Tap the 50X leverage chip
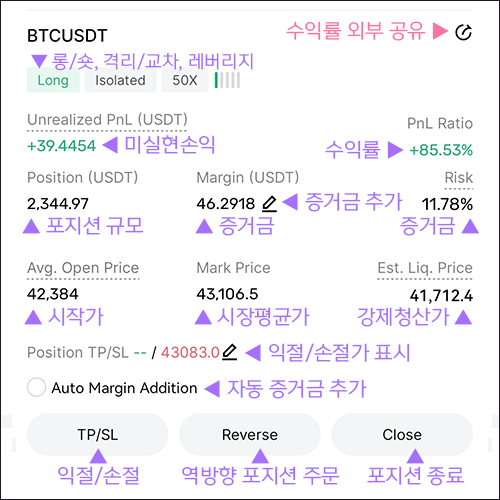 [185, 80]
